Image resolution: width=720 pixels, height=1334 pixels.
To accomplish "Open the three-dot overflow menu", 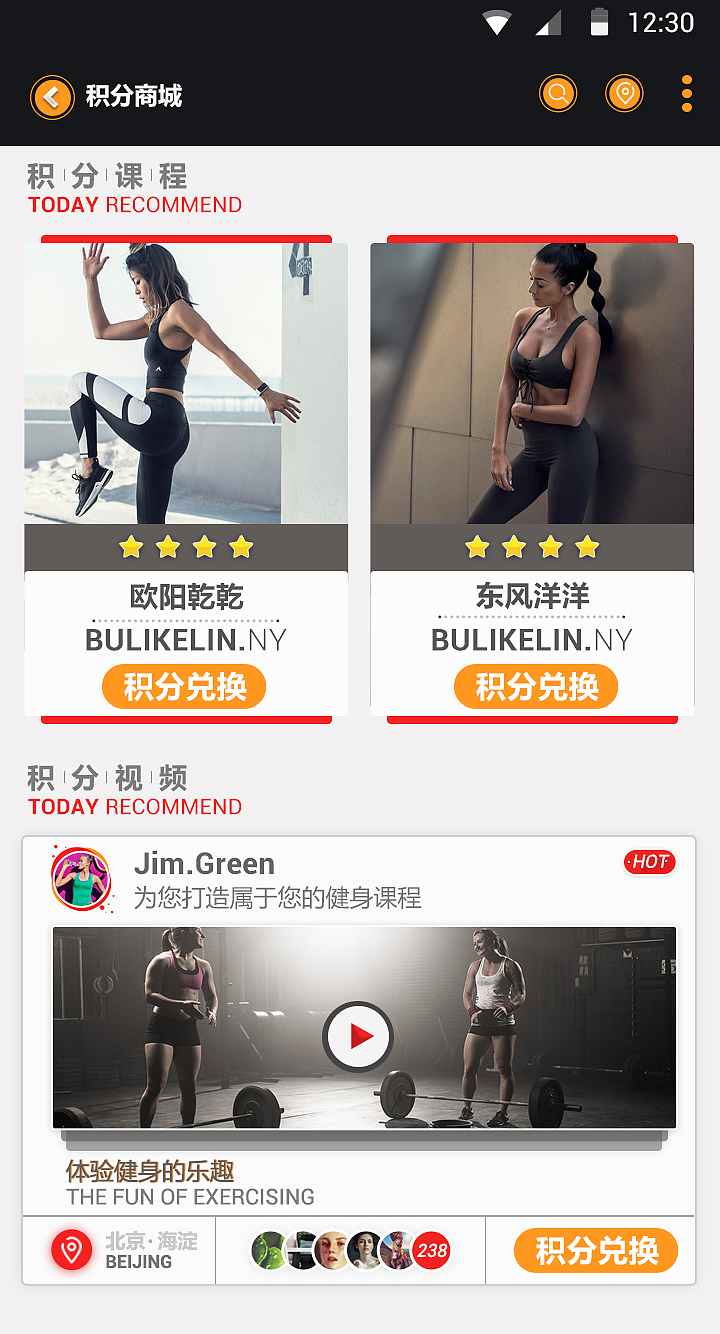I will click(x=687, y=92).
